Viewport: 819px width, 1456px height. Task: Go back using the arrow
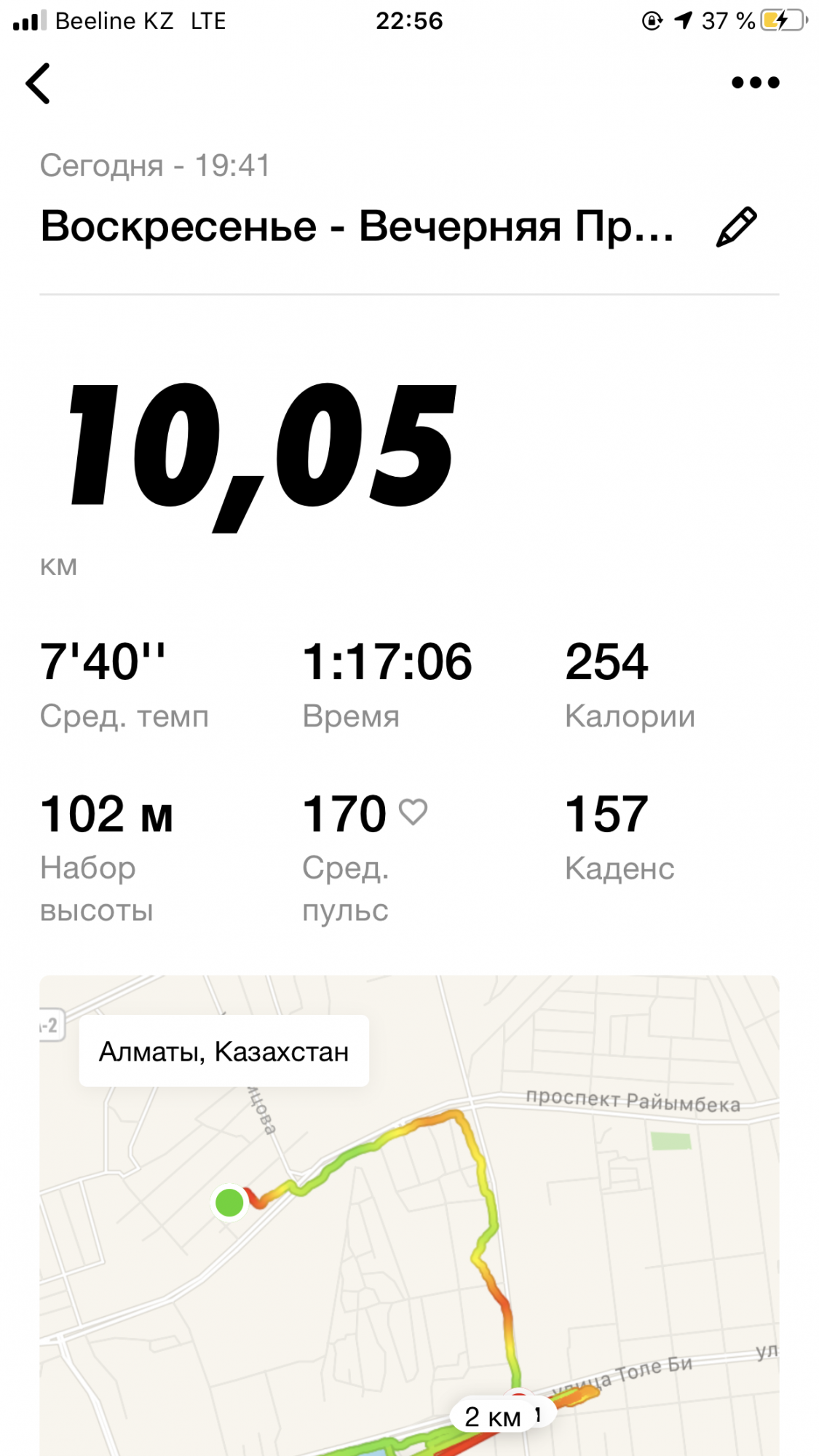[x=39, y=83]
